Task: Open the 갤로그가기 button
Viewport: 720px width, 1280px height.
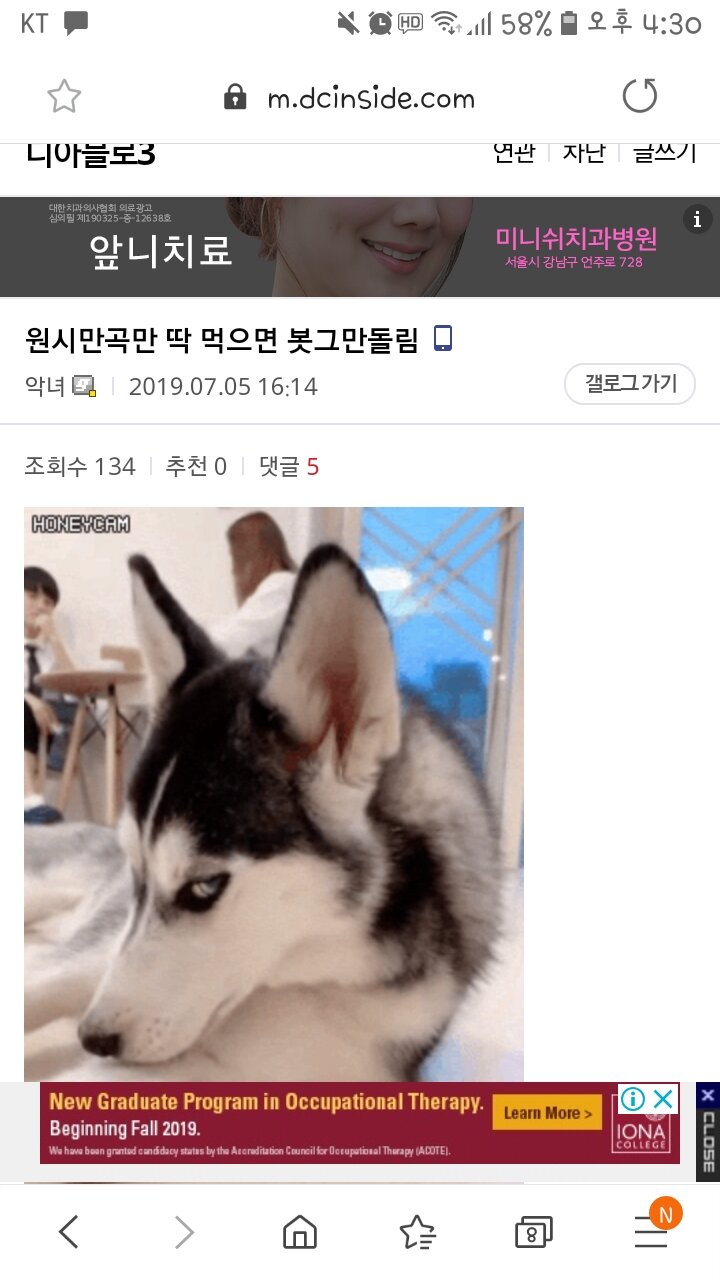Action: (630, 384)
